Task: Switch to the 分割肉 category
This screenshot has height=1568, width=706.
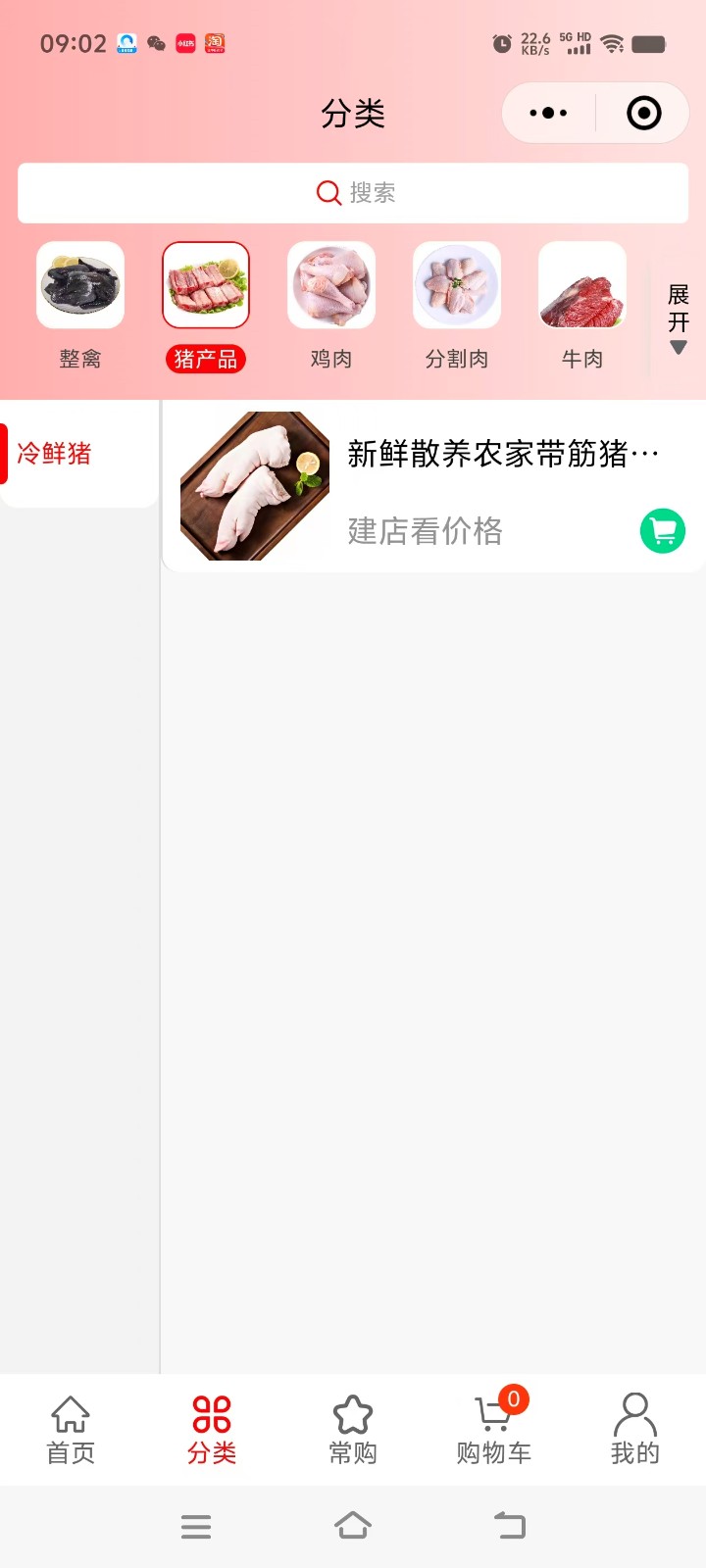Action: tap(457, 305)
